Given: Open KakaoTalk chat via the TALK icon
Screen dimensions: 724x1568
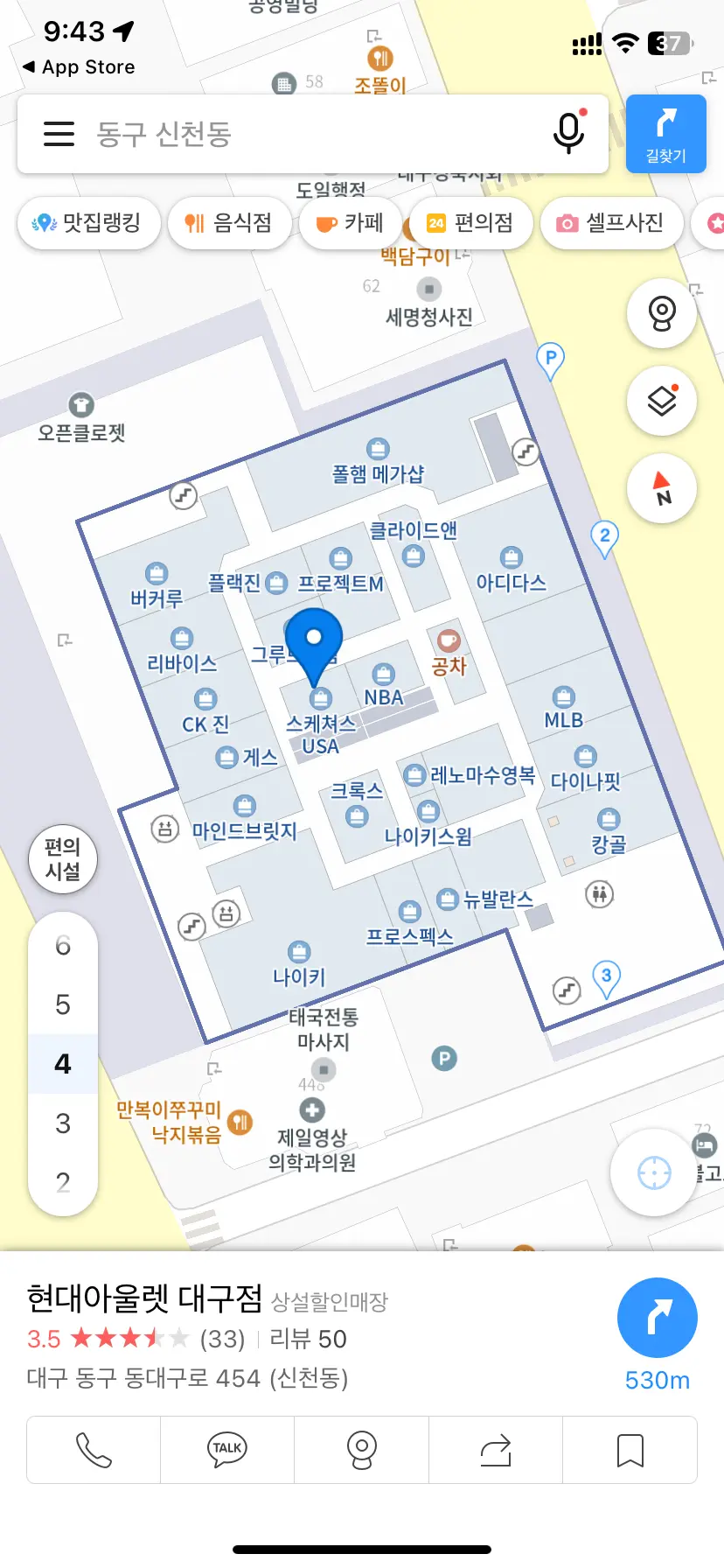Looking at the screenshot, I should click(226, 1449).
